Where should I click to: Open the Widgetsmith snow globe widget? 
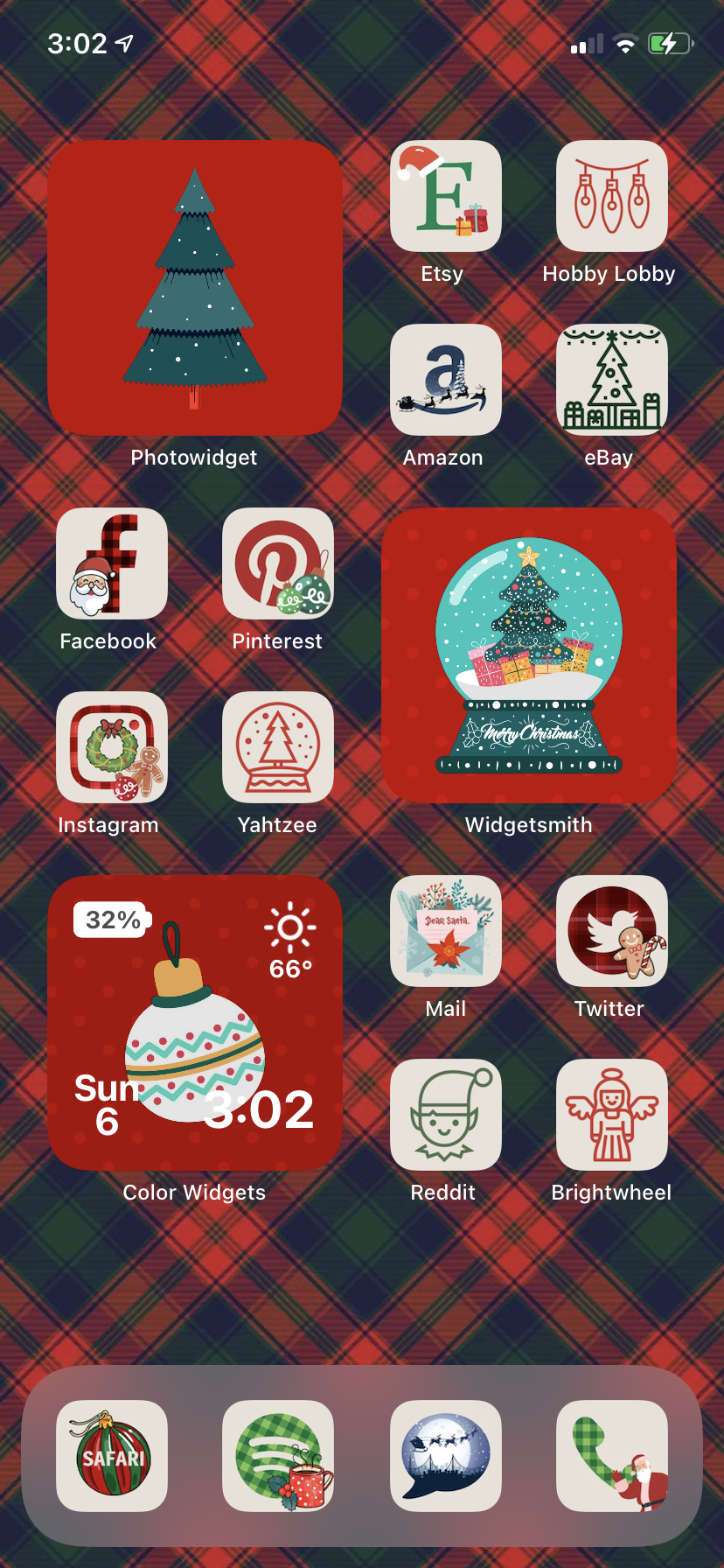point(528,655)
